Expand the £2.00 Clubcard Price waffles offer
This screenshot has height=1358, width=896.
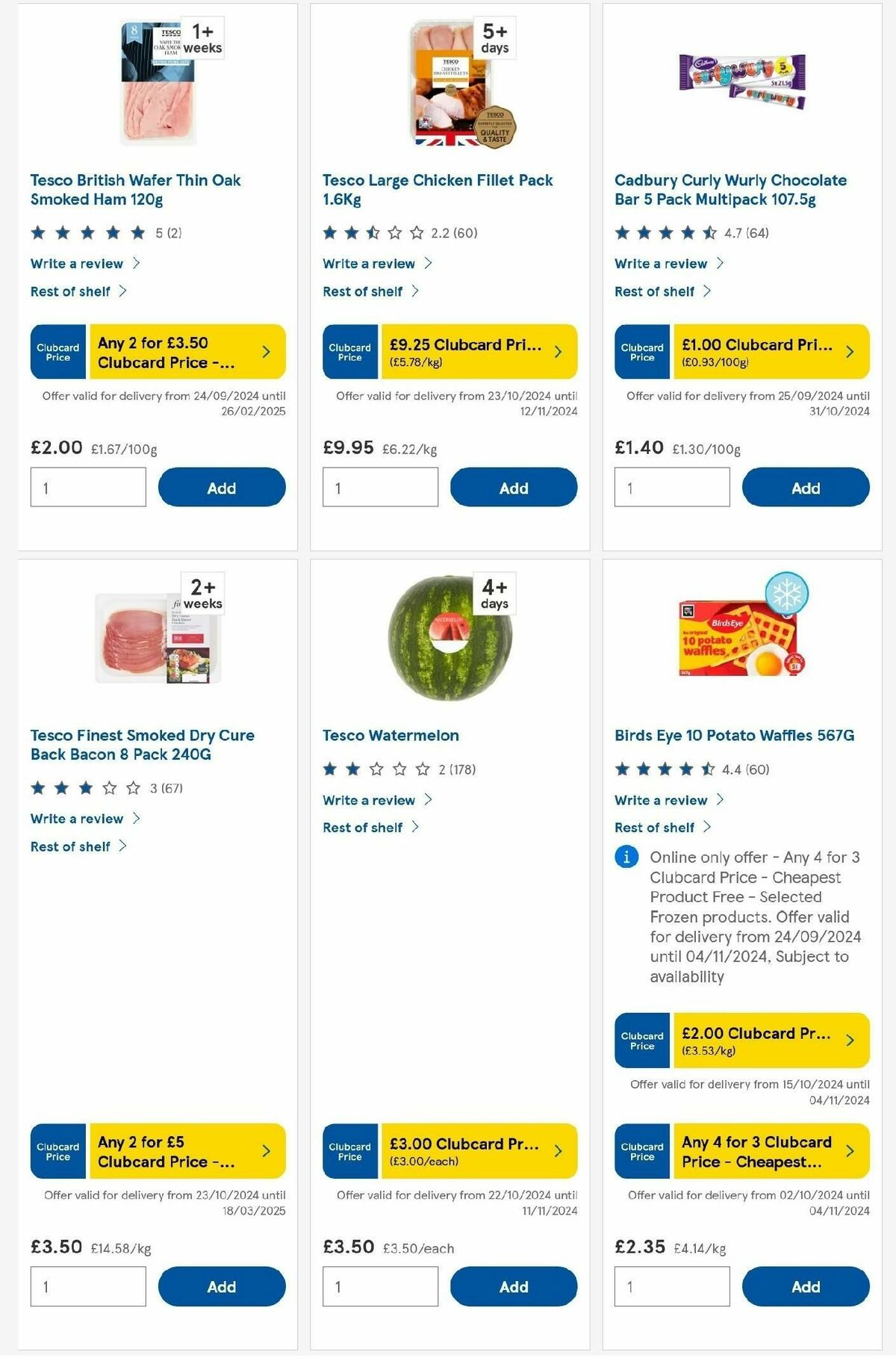(850, 1041)
